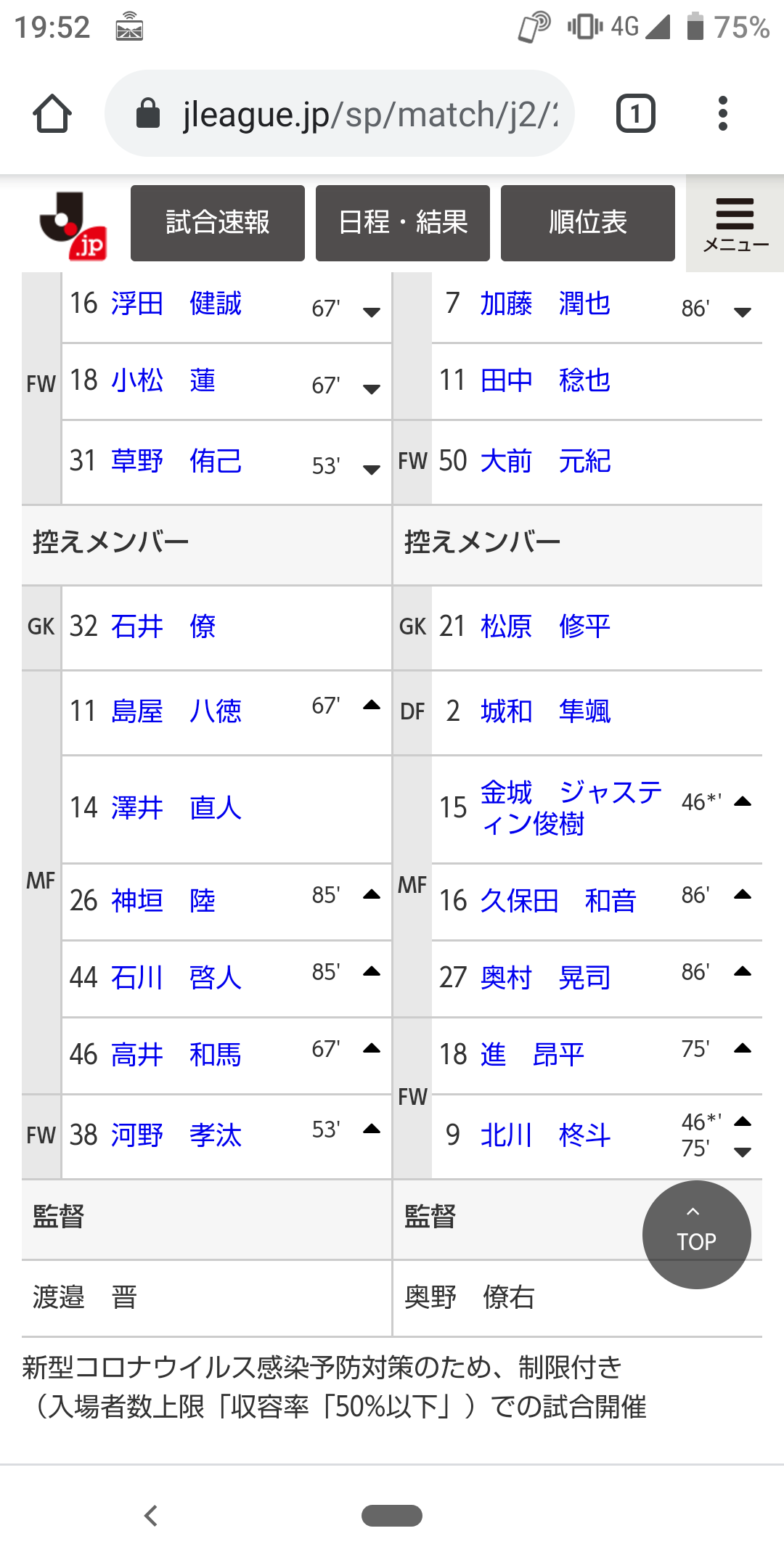Tap the jleague.jp address bar
The height and width of the screenshot is (1568, 784).
click(340, 113)
